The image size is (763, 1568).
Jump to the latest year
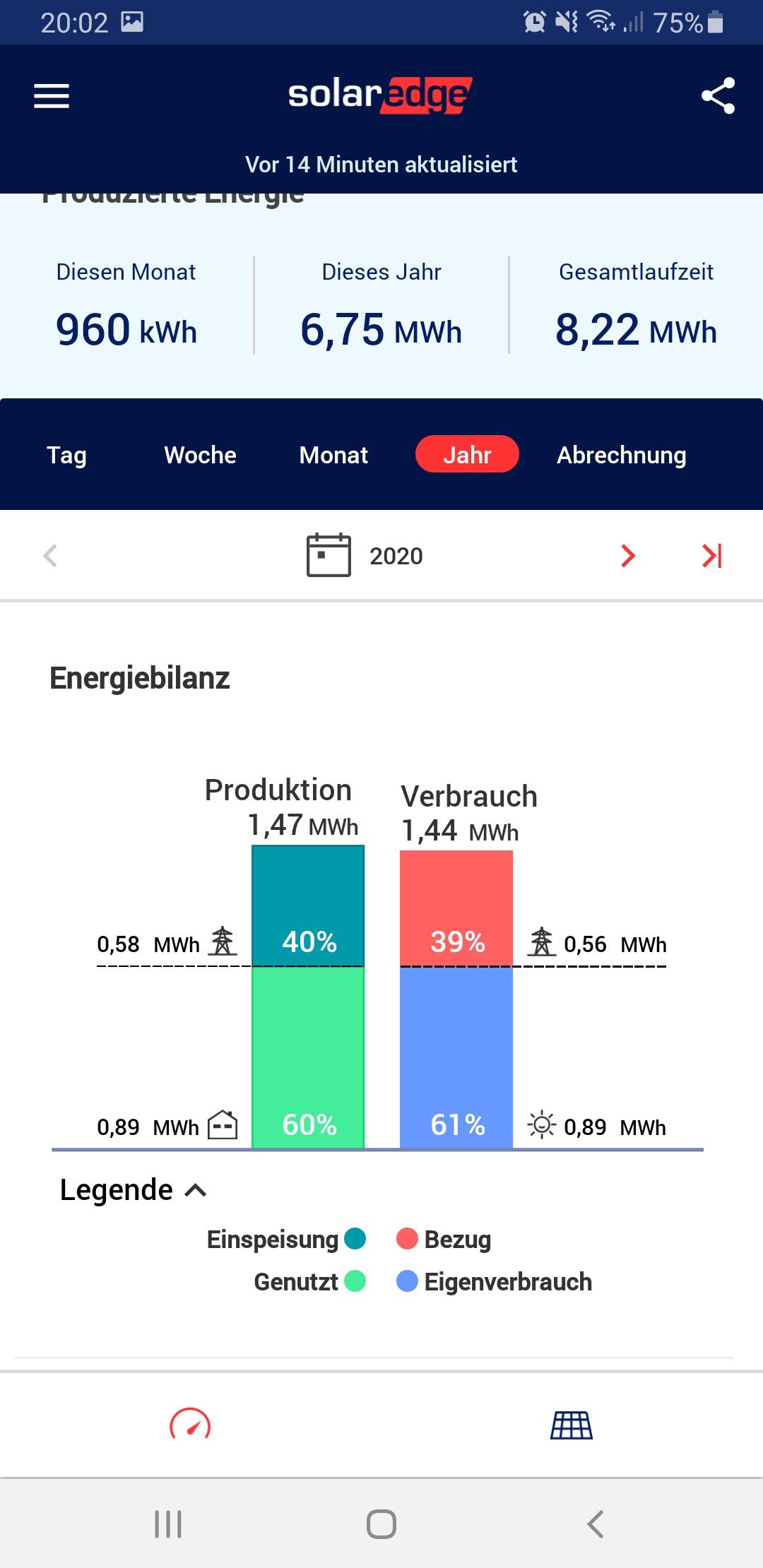tap(712, 556)
